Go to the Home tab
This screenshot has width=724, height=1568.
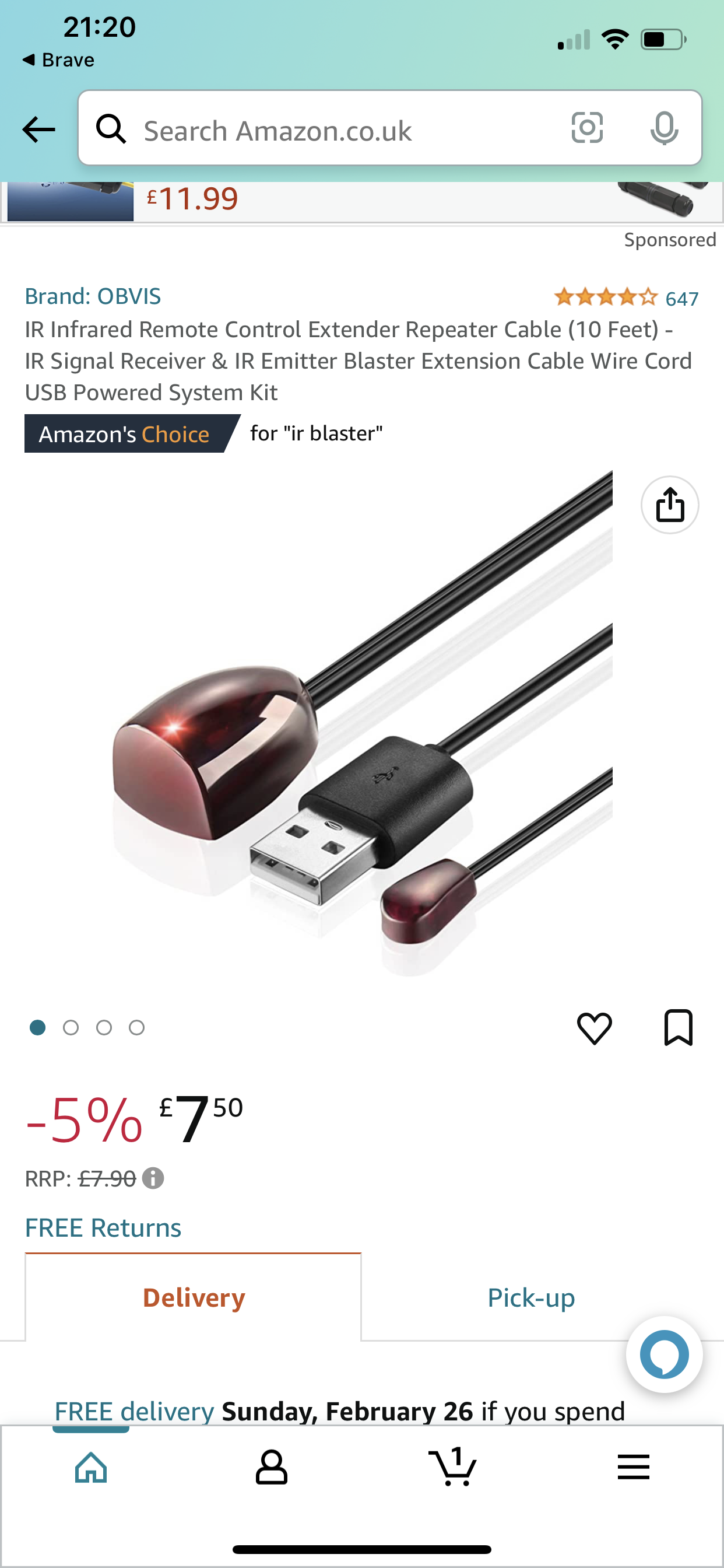pyautogui.click(x=91, y=1468)
